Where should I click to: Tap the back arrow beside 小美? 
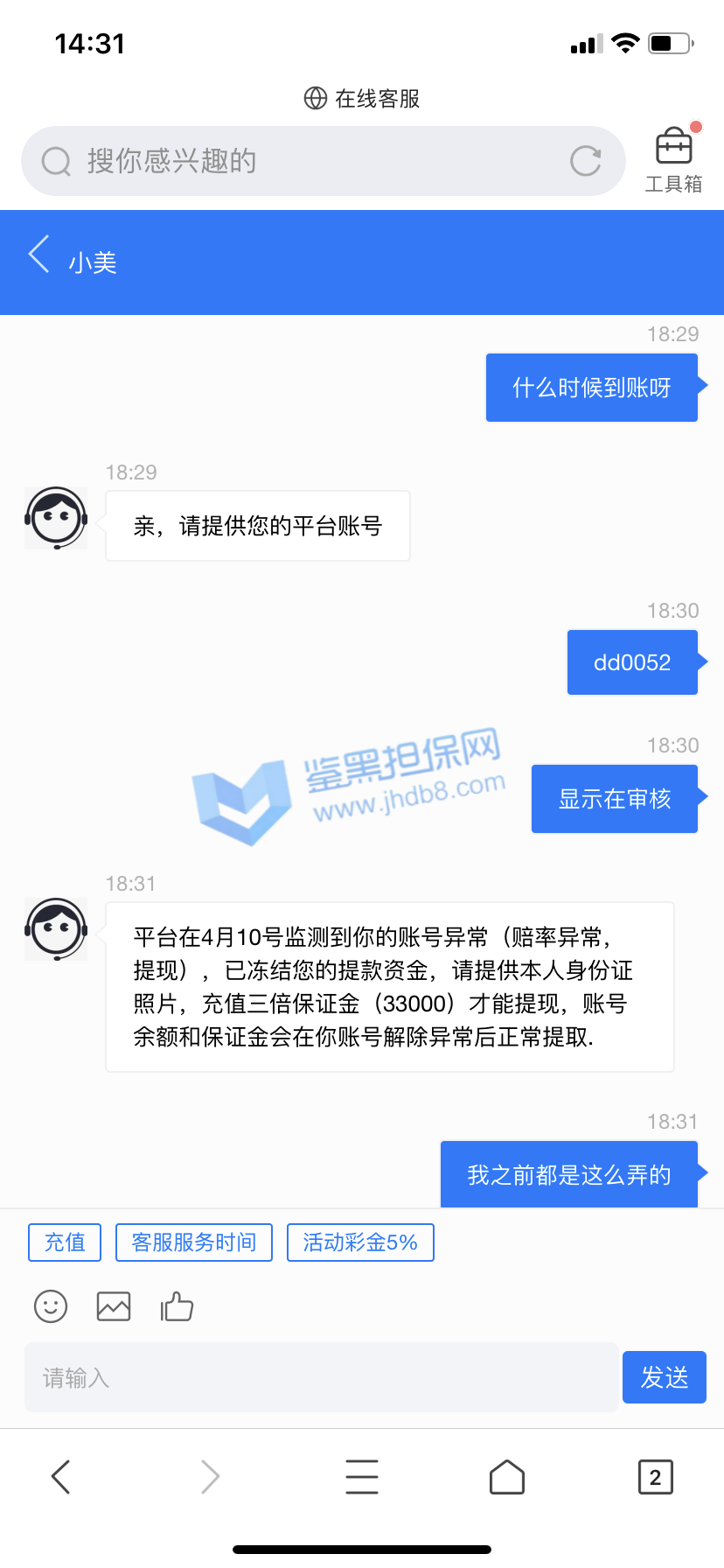39,255
